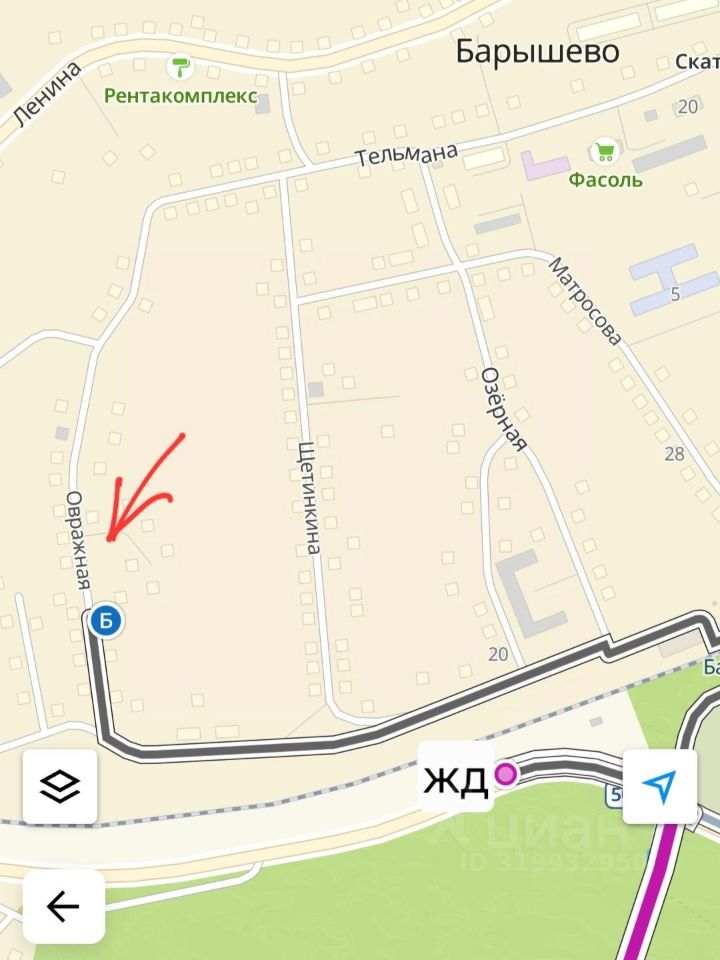Open the map layers selector
The image size is (720, 960).
pos(60,787)
